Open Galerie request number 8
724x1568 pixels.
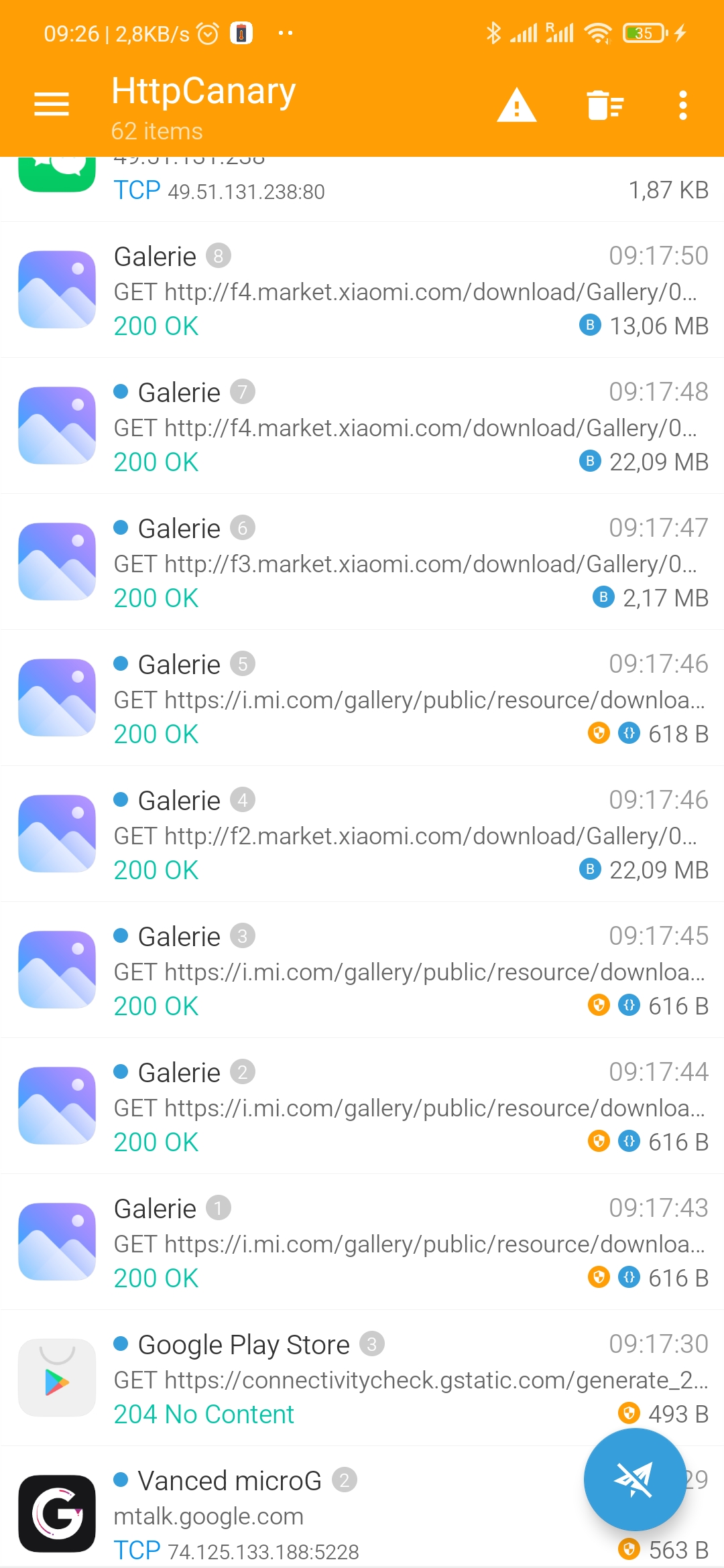362,290
